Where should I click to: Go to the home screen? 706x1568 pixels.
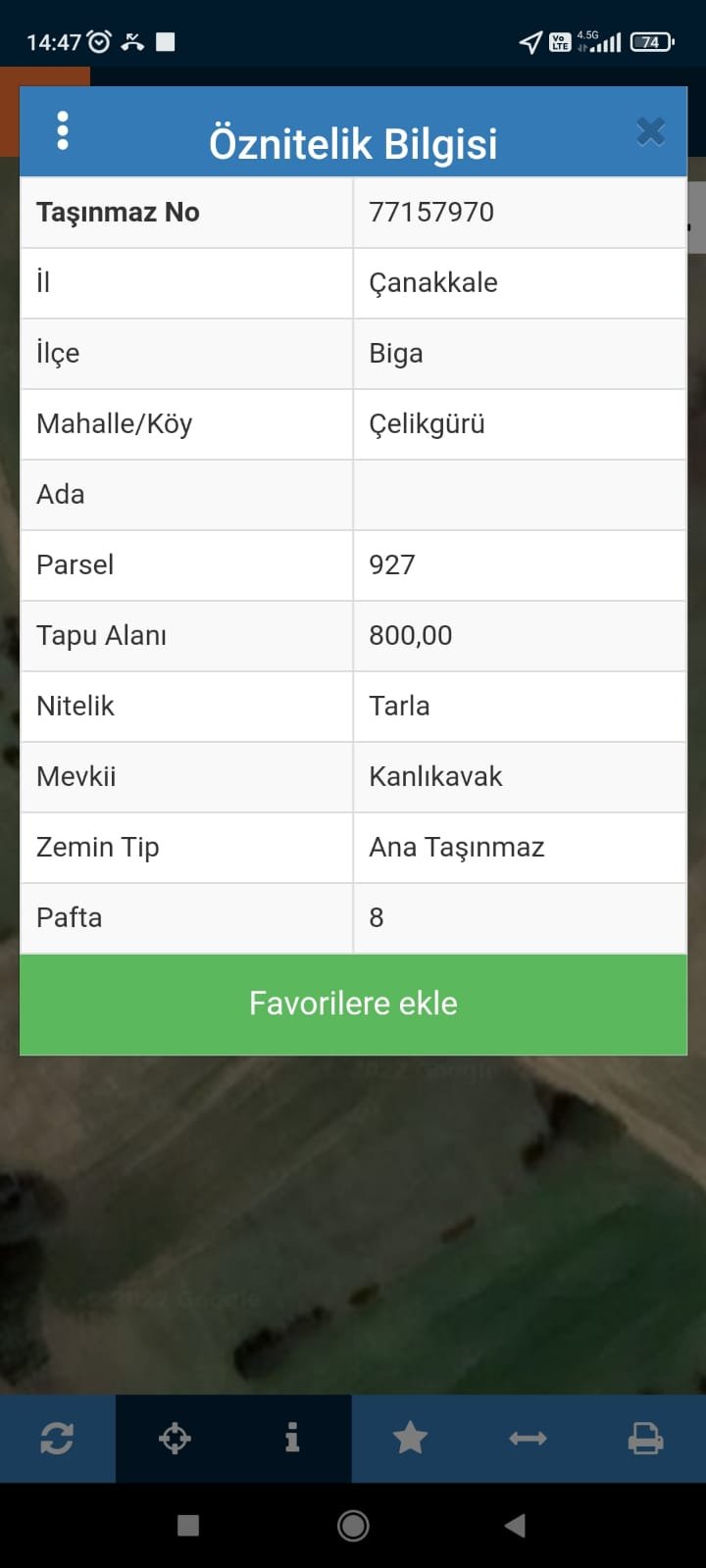tap(353, 1525)
